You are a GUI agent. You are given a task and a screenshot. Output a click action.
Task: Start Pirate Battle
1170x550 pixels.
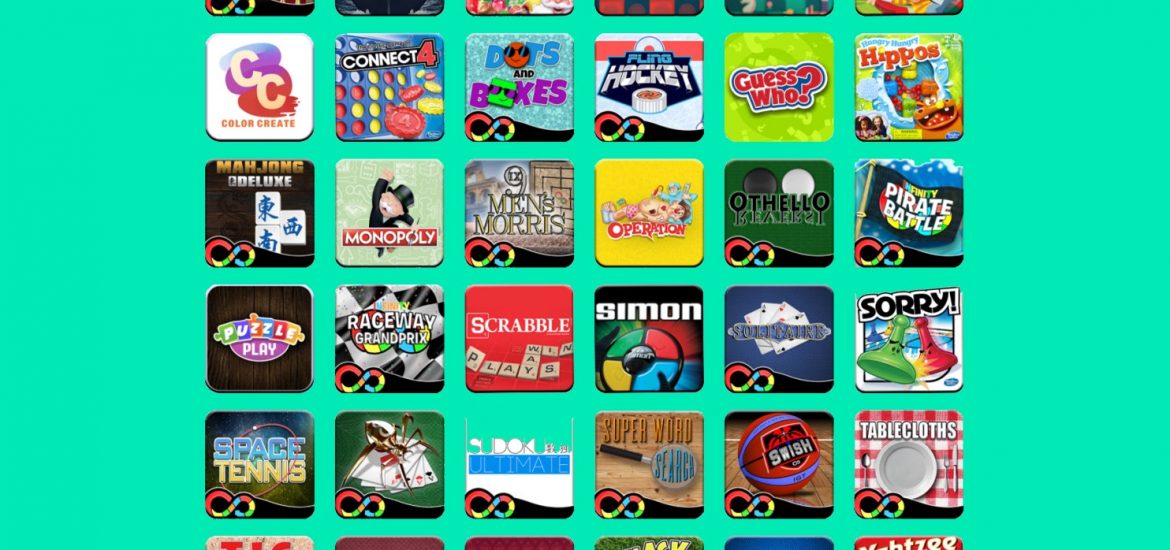click(x=909, y=213)
